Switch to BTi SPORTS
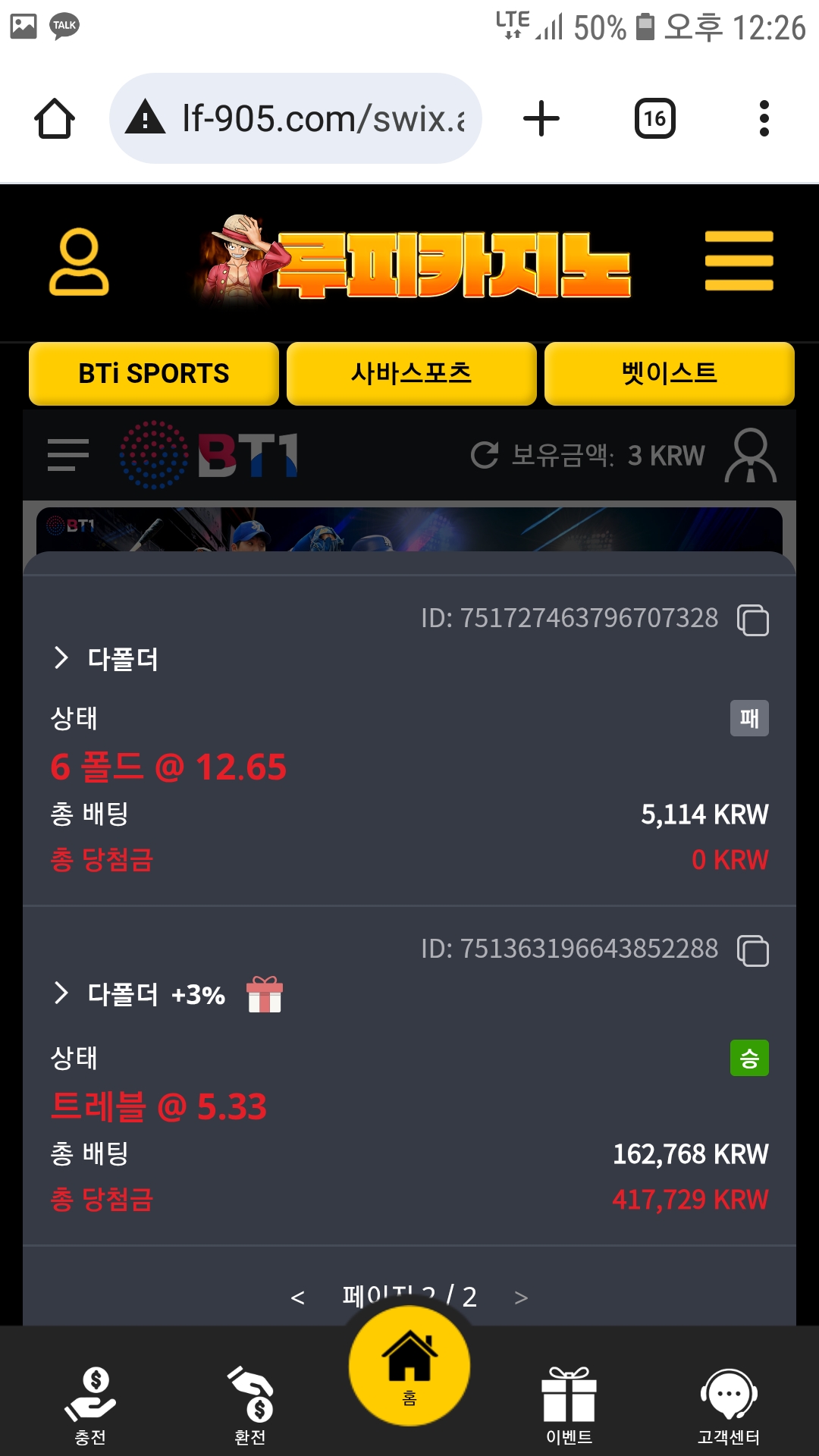 tap(154, 373)
